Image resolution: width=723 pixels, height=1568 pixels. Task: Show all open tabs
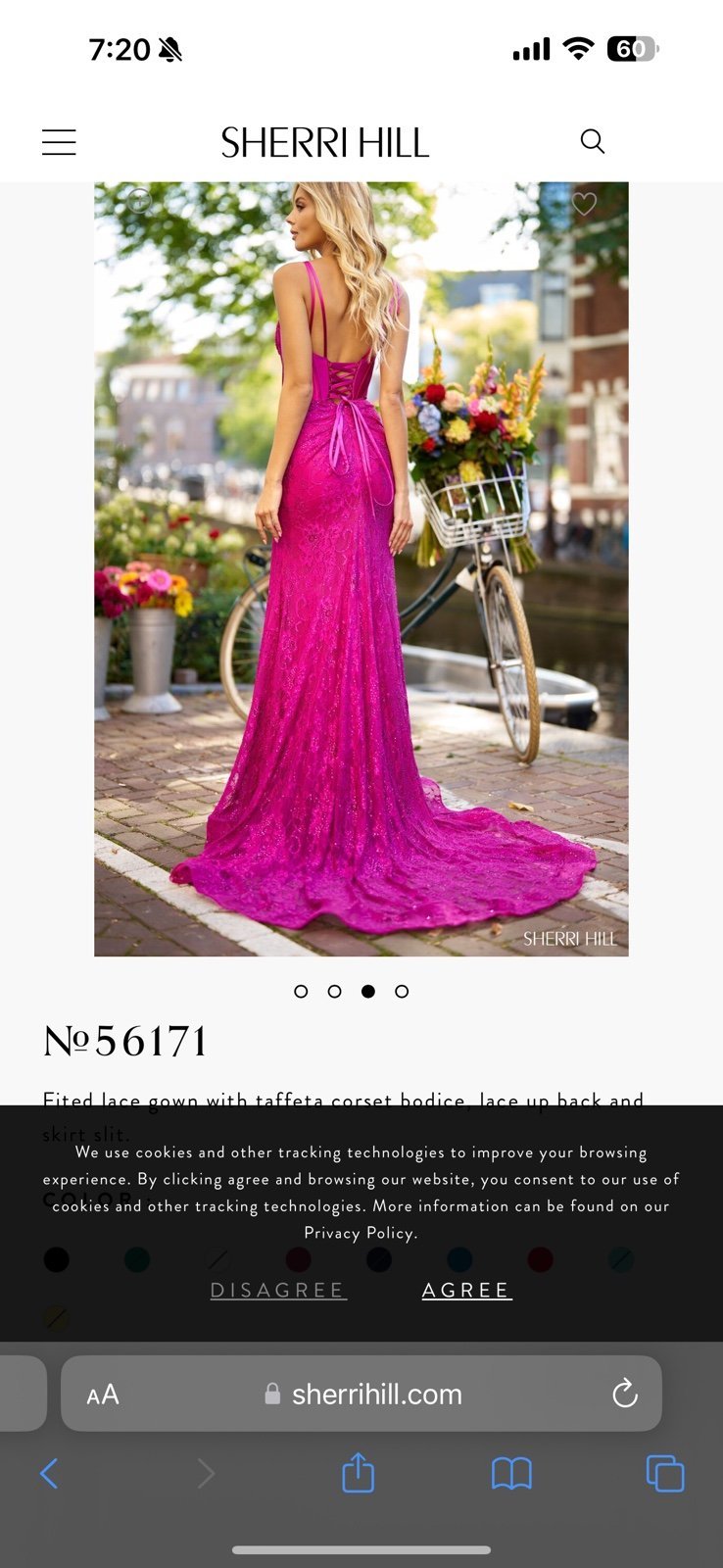coord(665,1473)
